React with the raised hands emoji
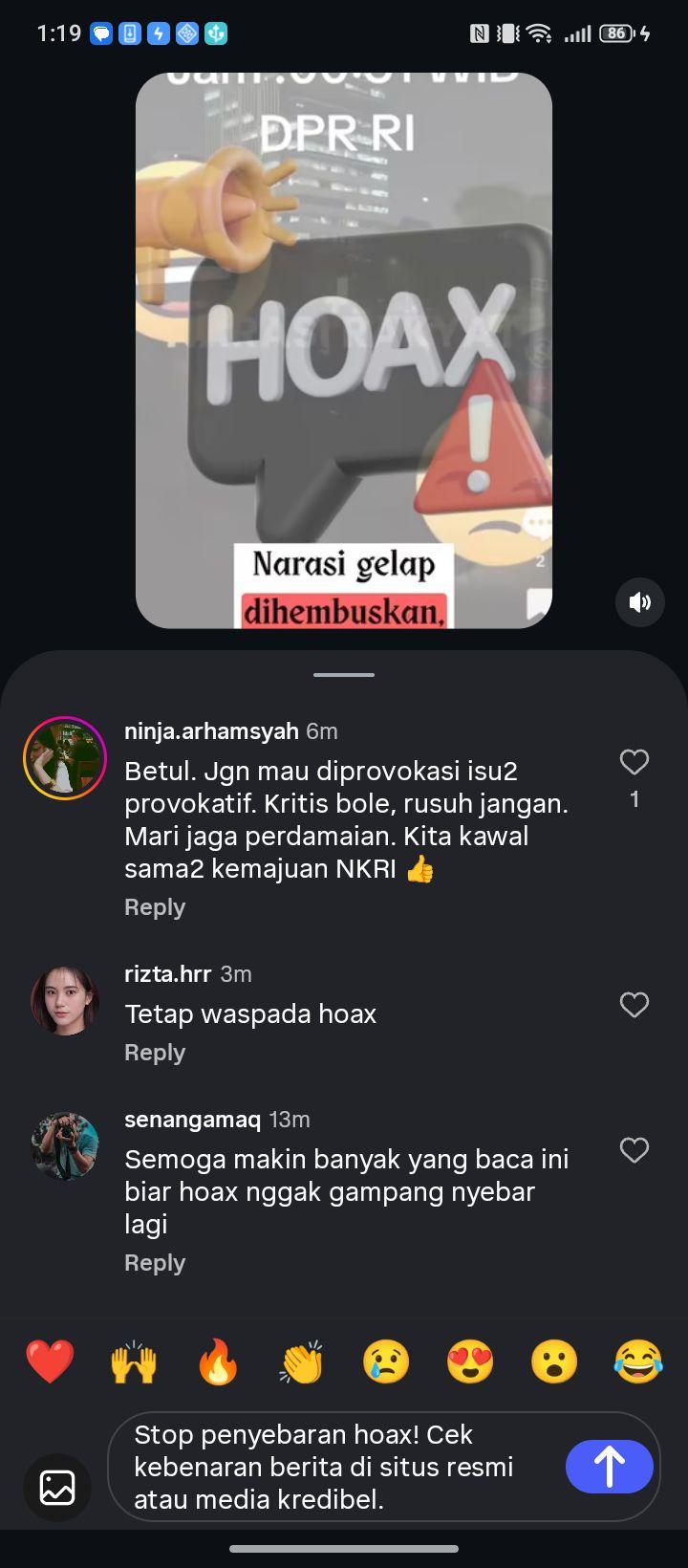The height and width of the screenshot is (1568, 688). 134,1361
